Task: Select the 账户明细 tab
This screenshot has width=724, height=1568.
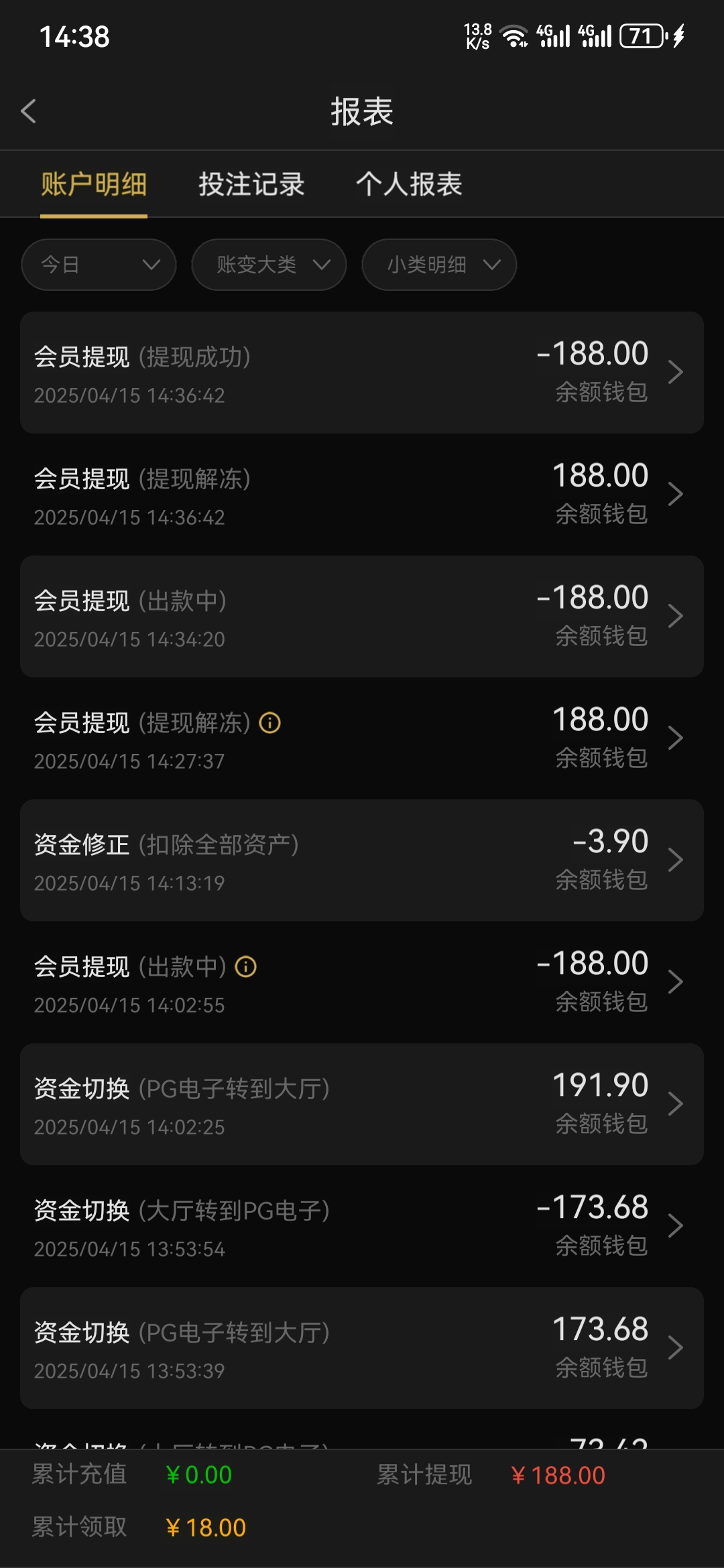Action: 94,184
